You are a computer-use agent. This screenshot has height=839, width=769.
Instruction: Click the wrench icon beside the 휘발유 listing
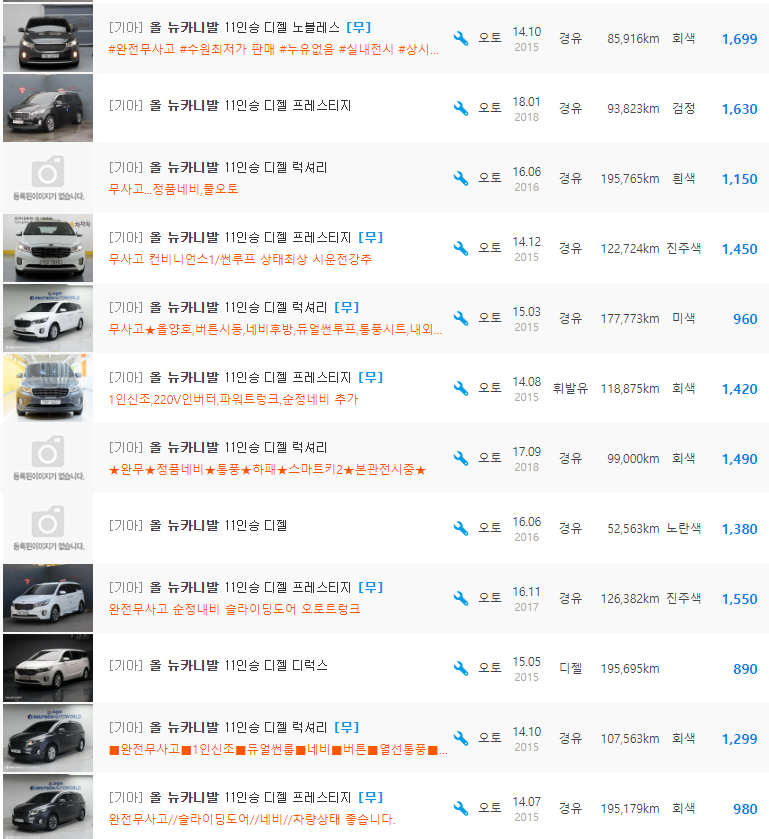460,388
